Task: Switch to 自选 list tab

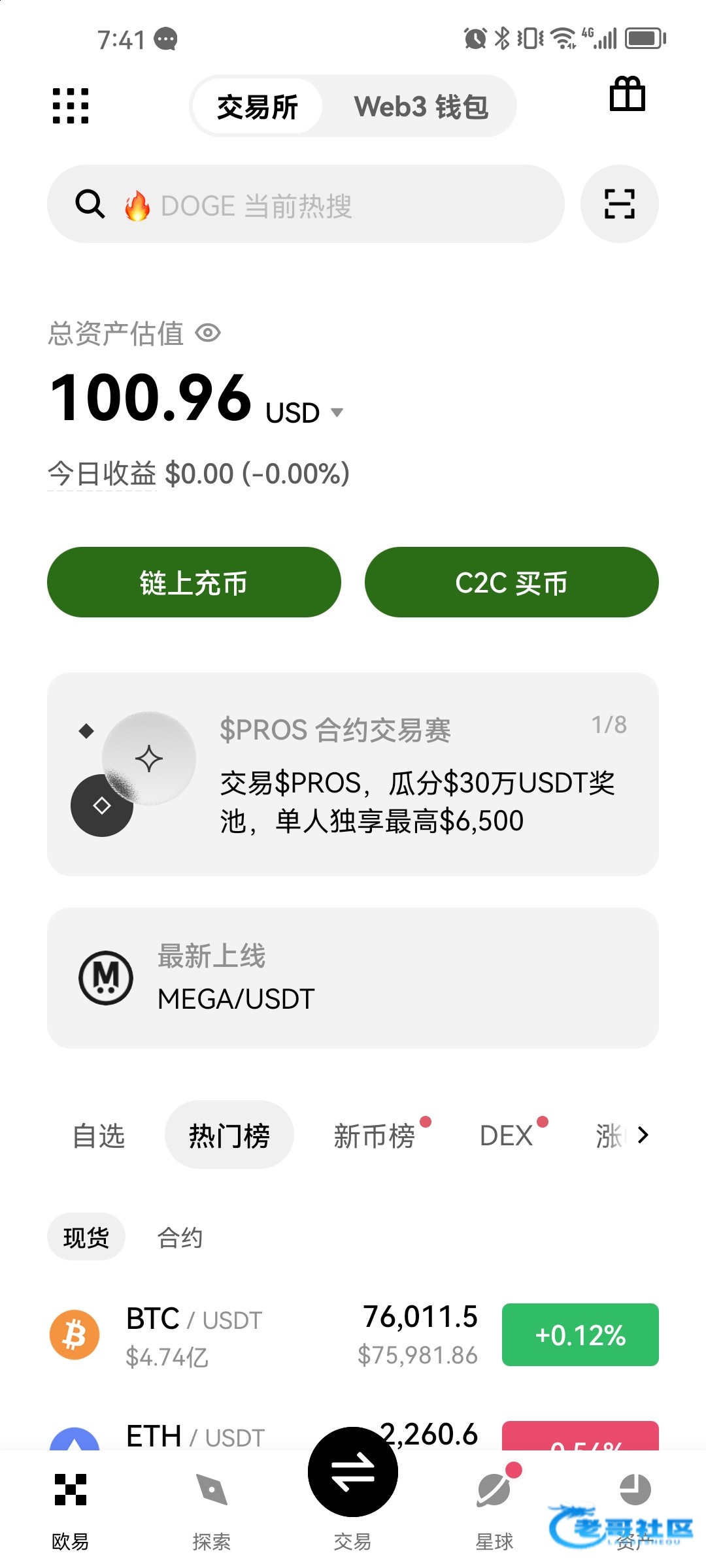Action: pyautogui.click(x=99, y=1135)
